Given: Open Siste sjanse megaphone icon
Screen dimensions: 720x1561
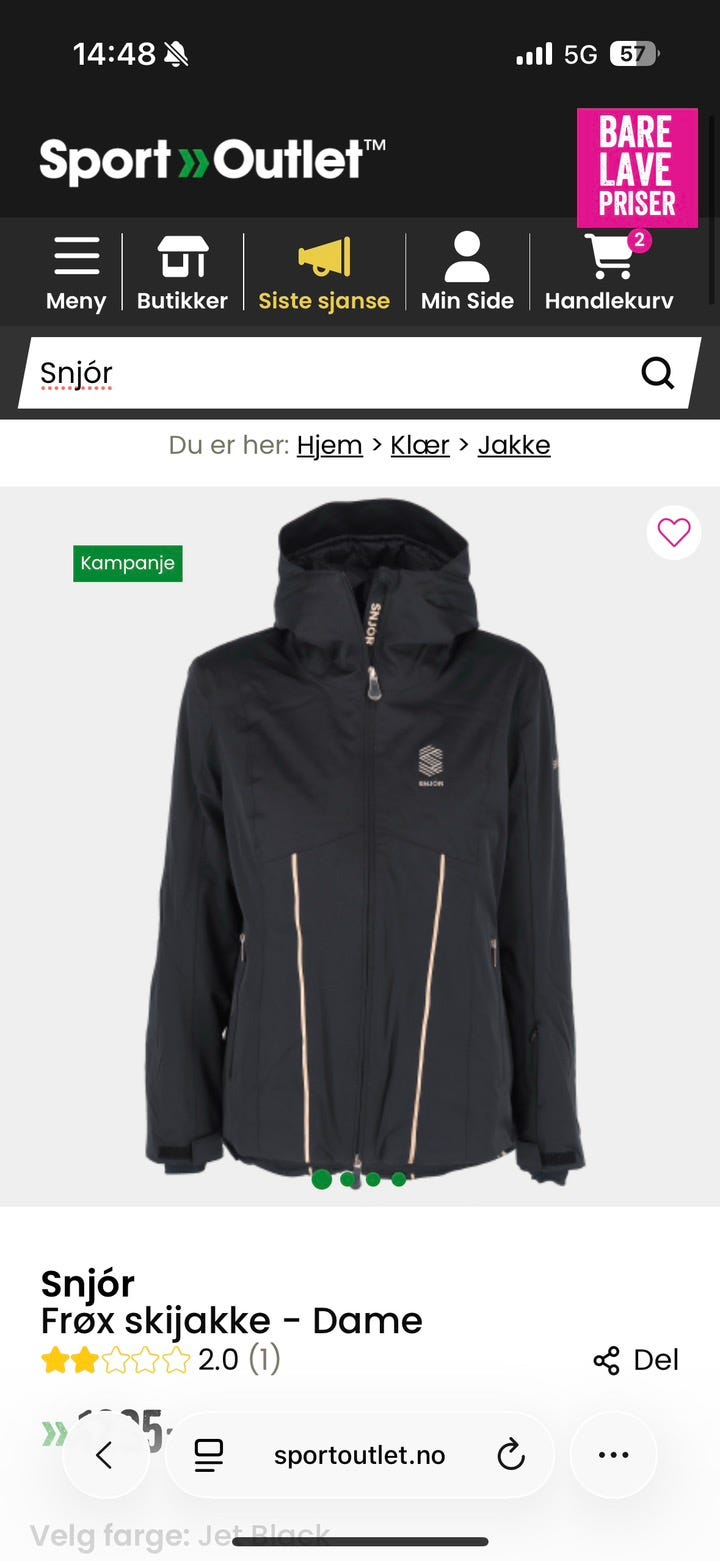Looking at the screenshot, I should [325, 253].
